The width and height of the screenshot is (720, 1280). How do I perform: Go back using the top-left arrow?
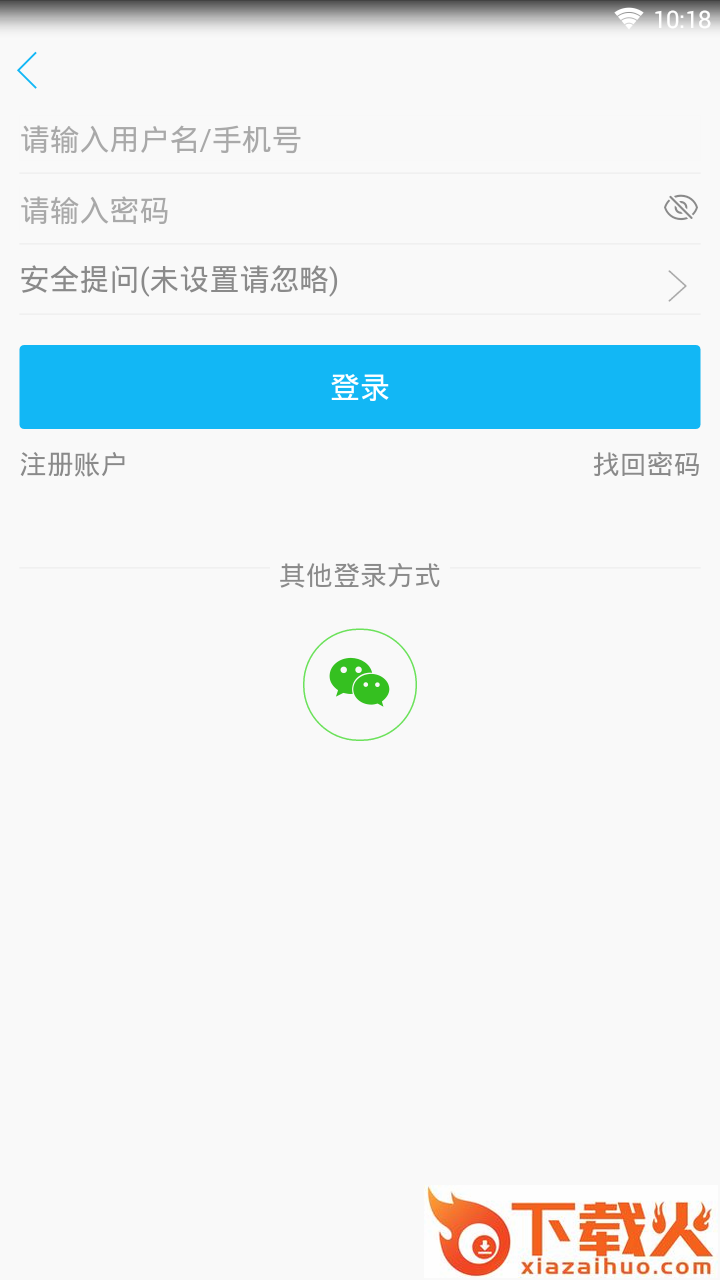click(x=28, y=71)
